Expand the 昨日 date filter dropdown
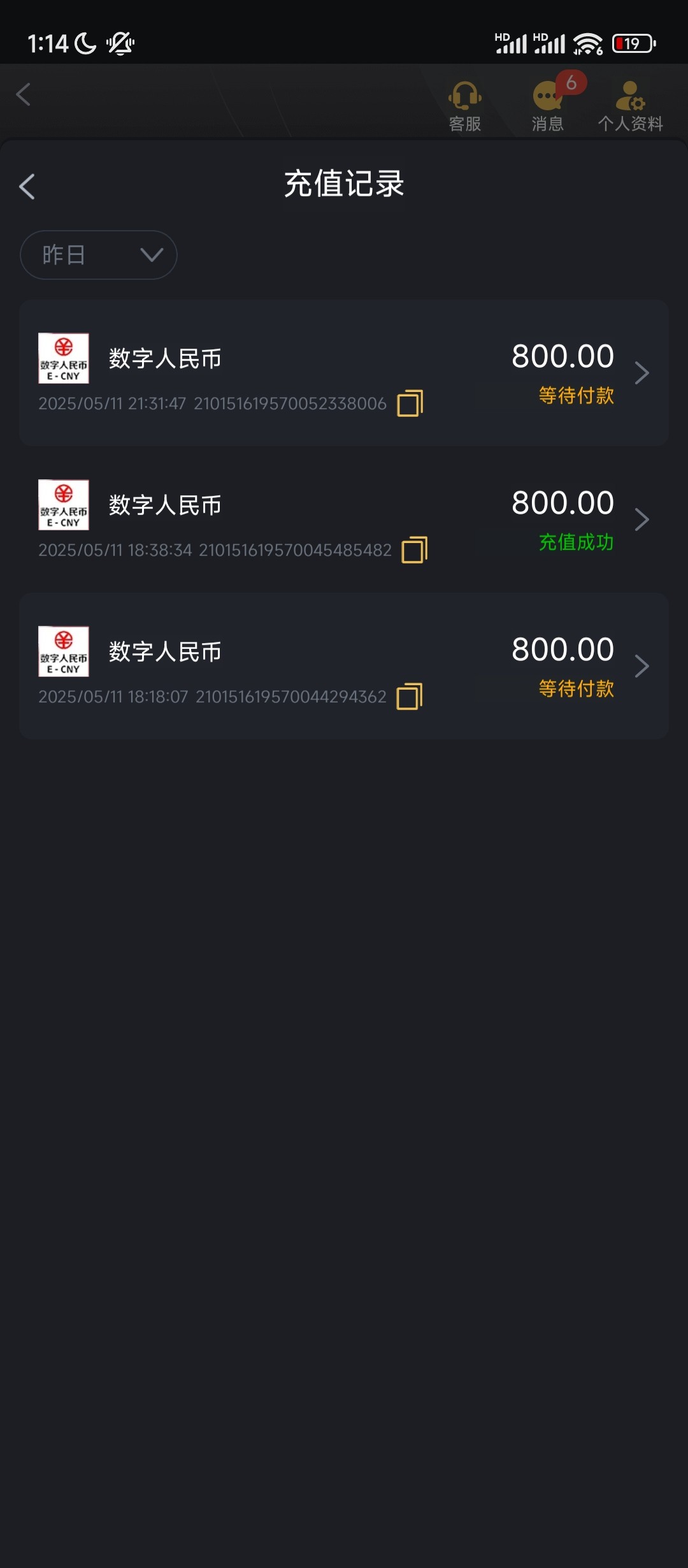 [x=99, y=255]
